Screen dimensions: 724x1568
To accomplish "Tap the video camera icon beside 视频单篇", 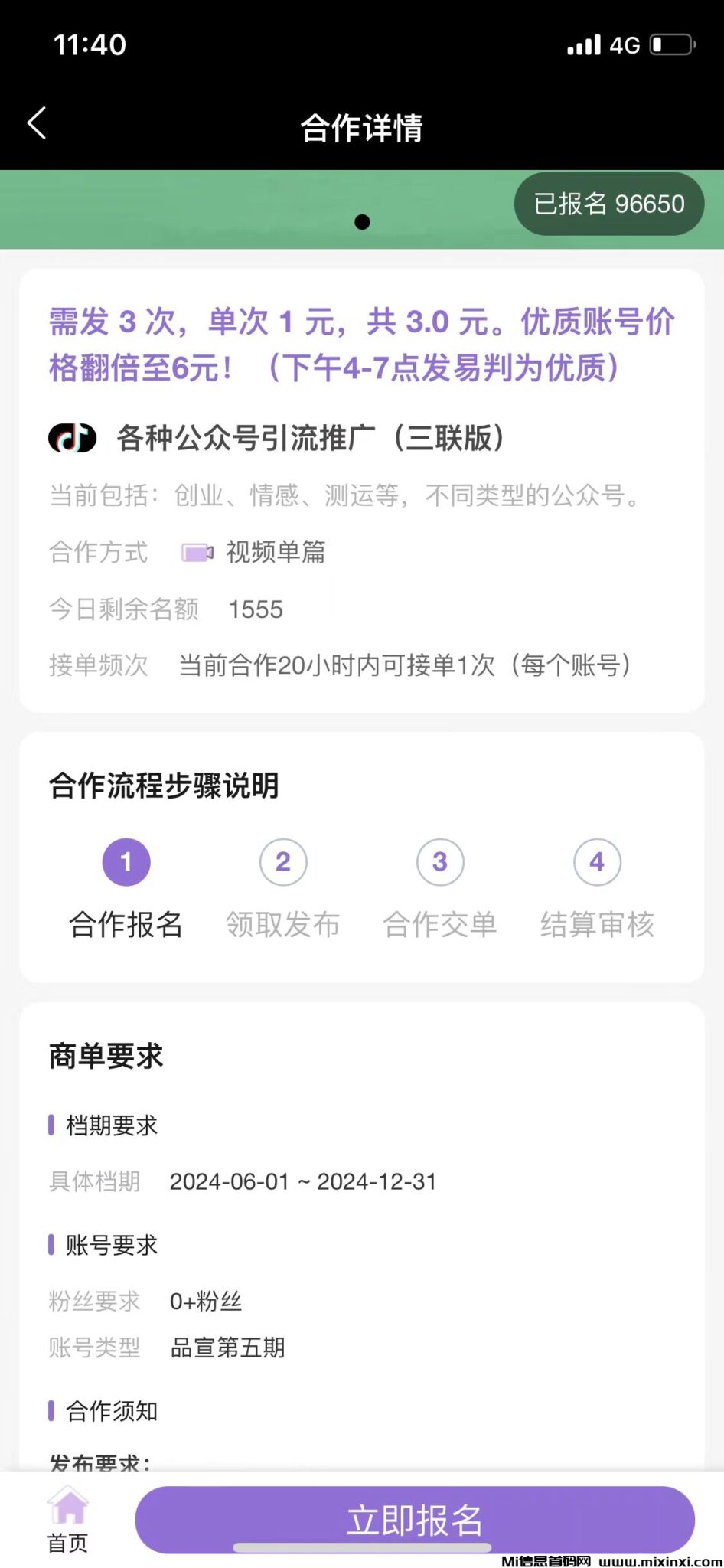I will click(x=196, y=552).
